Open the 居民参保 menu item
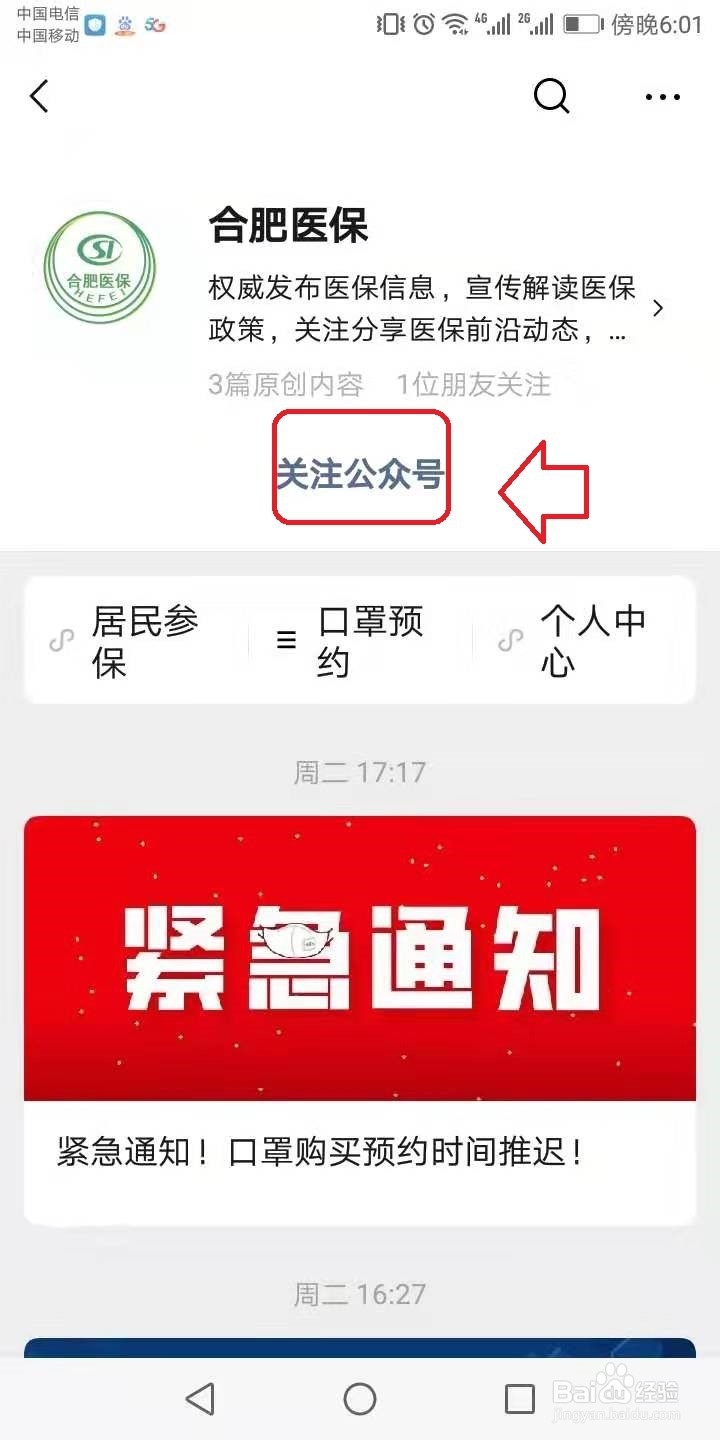720x1440 pixels. pyautogui.click(x=145, y=640)
